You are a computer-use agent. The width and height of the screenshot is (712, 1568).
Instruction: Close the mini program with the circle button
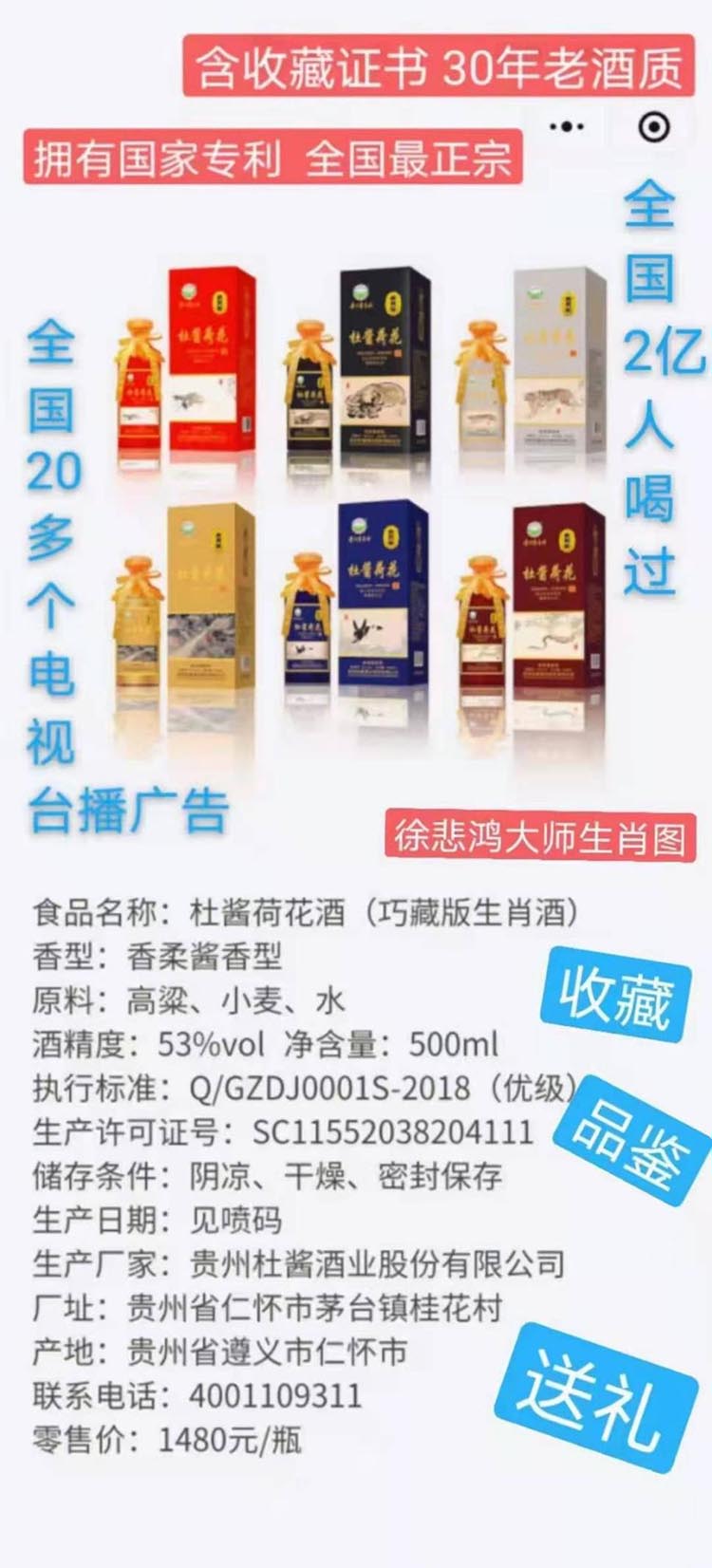(654, 126)
